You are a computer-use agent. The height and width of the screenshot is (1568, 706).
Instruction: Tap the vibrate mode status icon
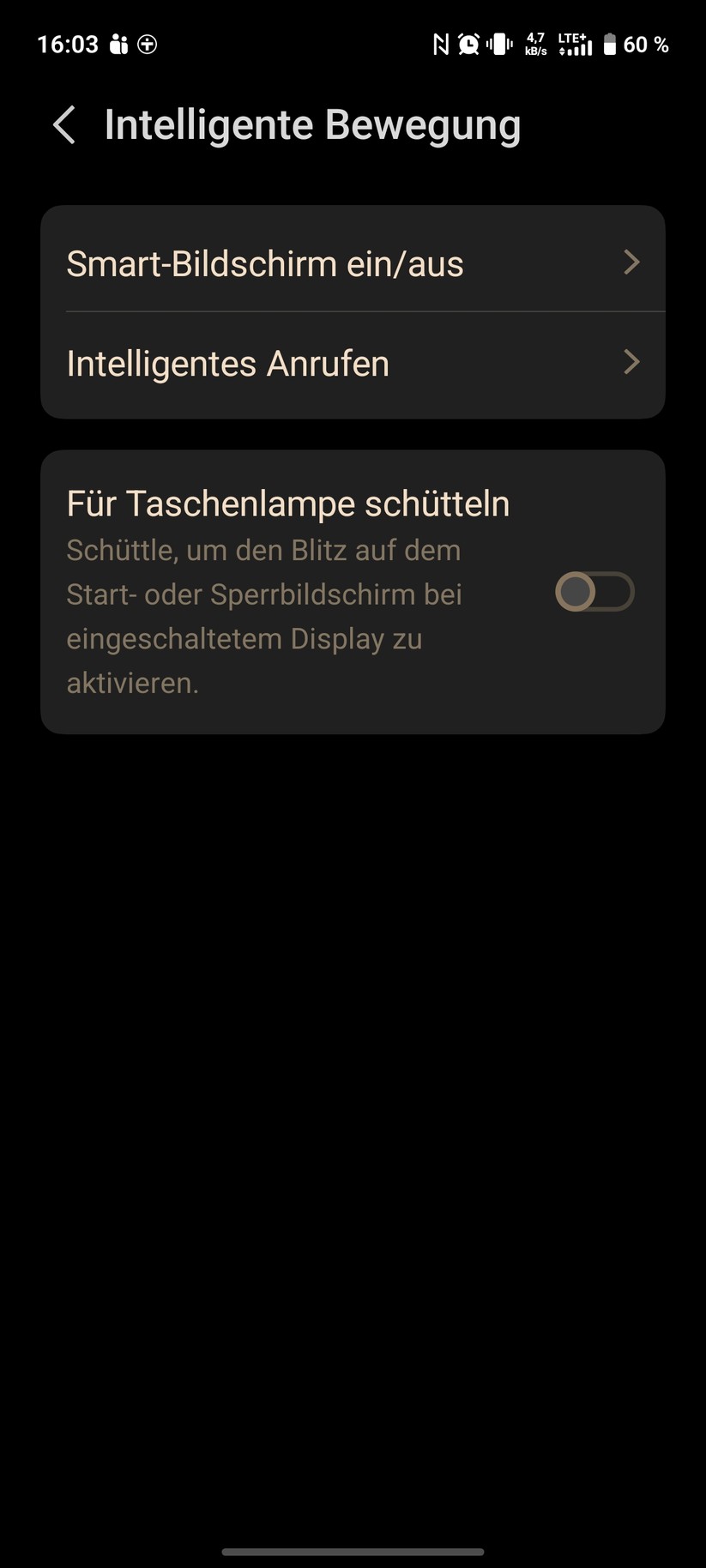tap(500, 44)
